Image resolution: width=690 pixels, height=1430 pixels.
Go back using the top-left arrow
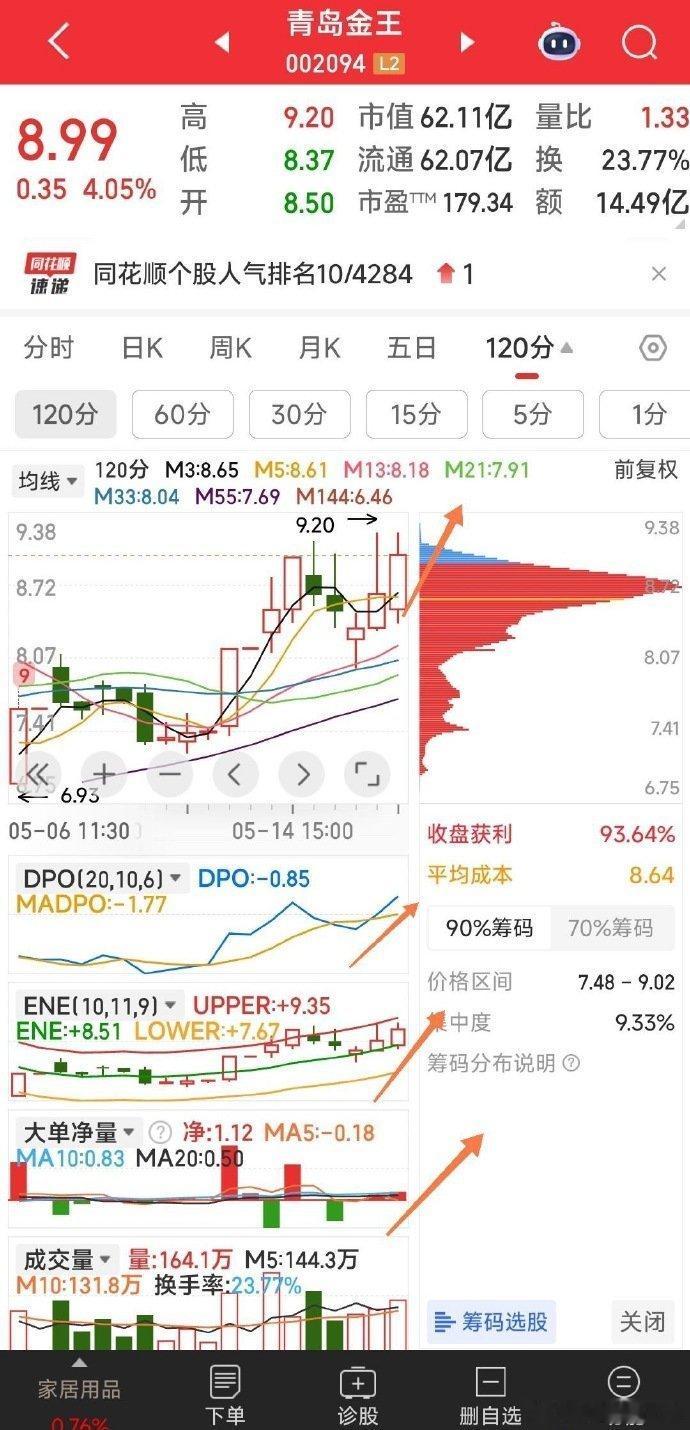click(59, 42)
